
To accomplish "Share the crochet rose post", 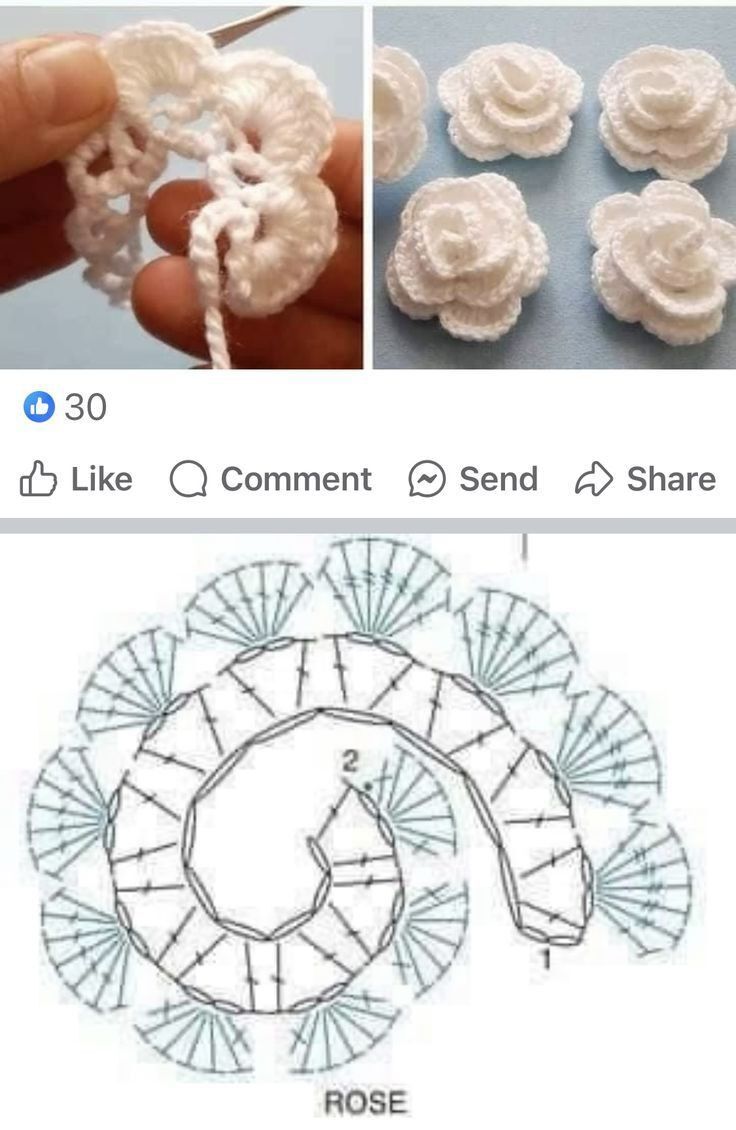I will 645,479.
